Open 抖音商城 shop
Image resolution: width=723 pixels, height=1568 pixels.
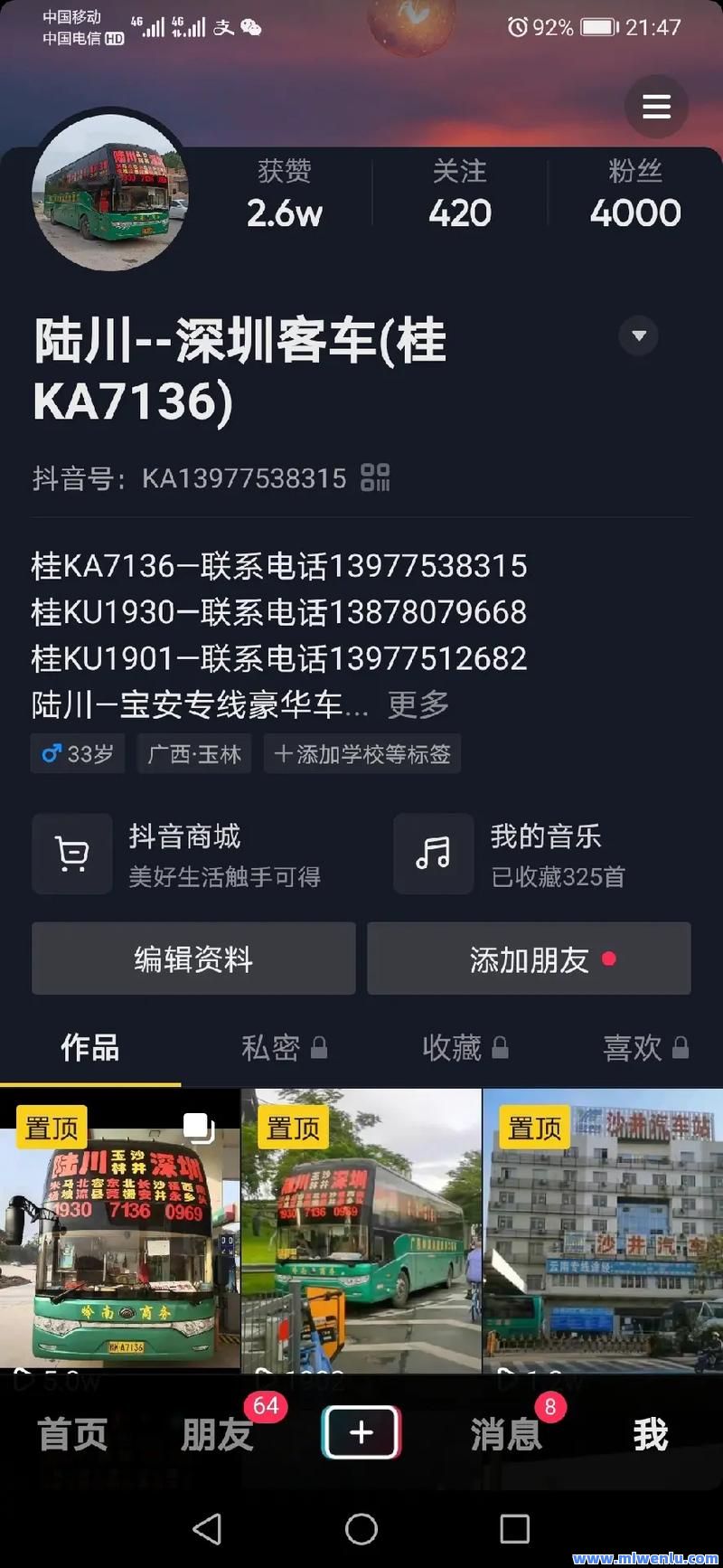pyautogui.click(x=184, y=854)
